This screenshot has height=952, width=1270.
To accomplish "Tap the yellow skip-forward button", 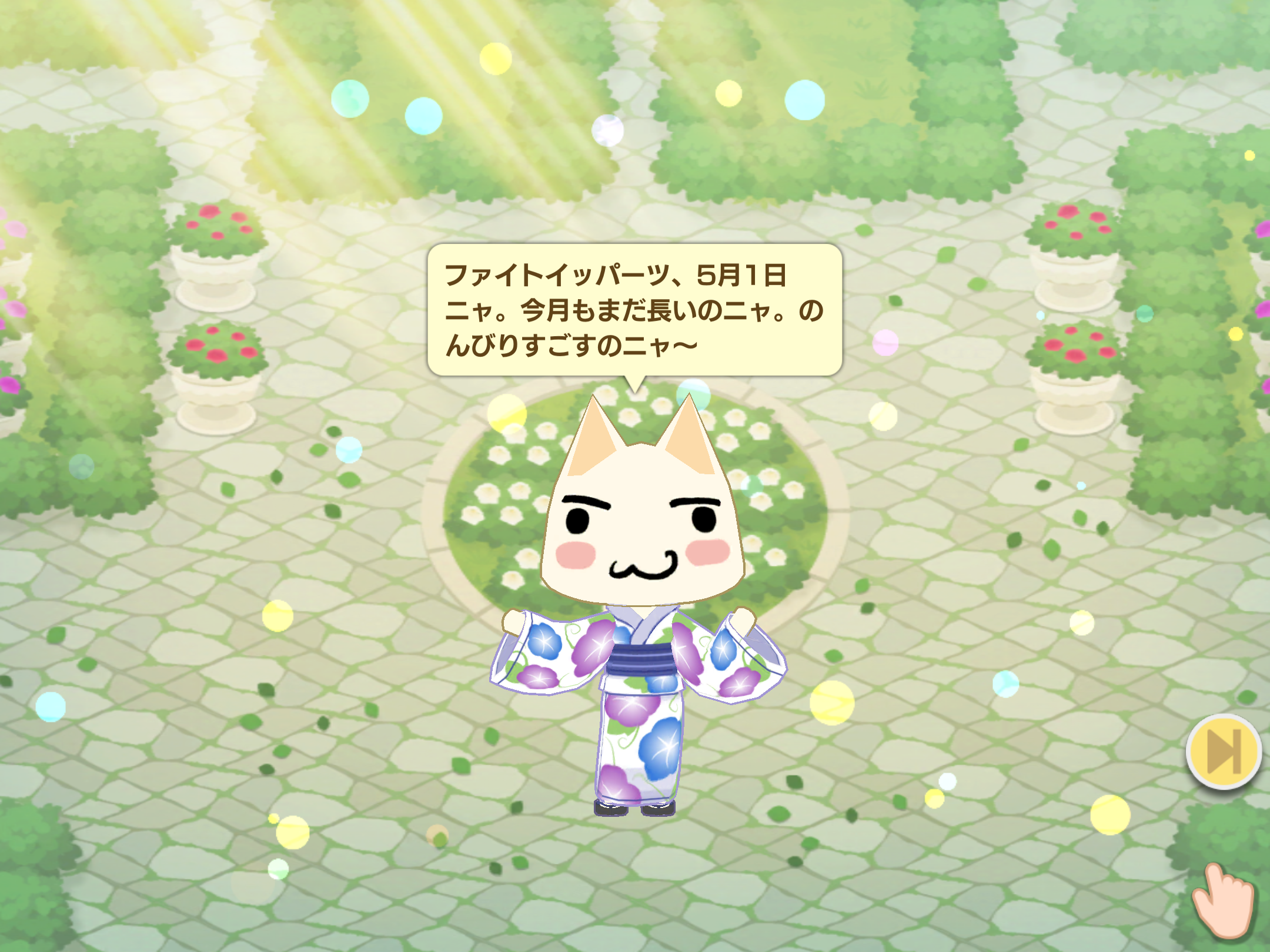I will pos(1224,752).
